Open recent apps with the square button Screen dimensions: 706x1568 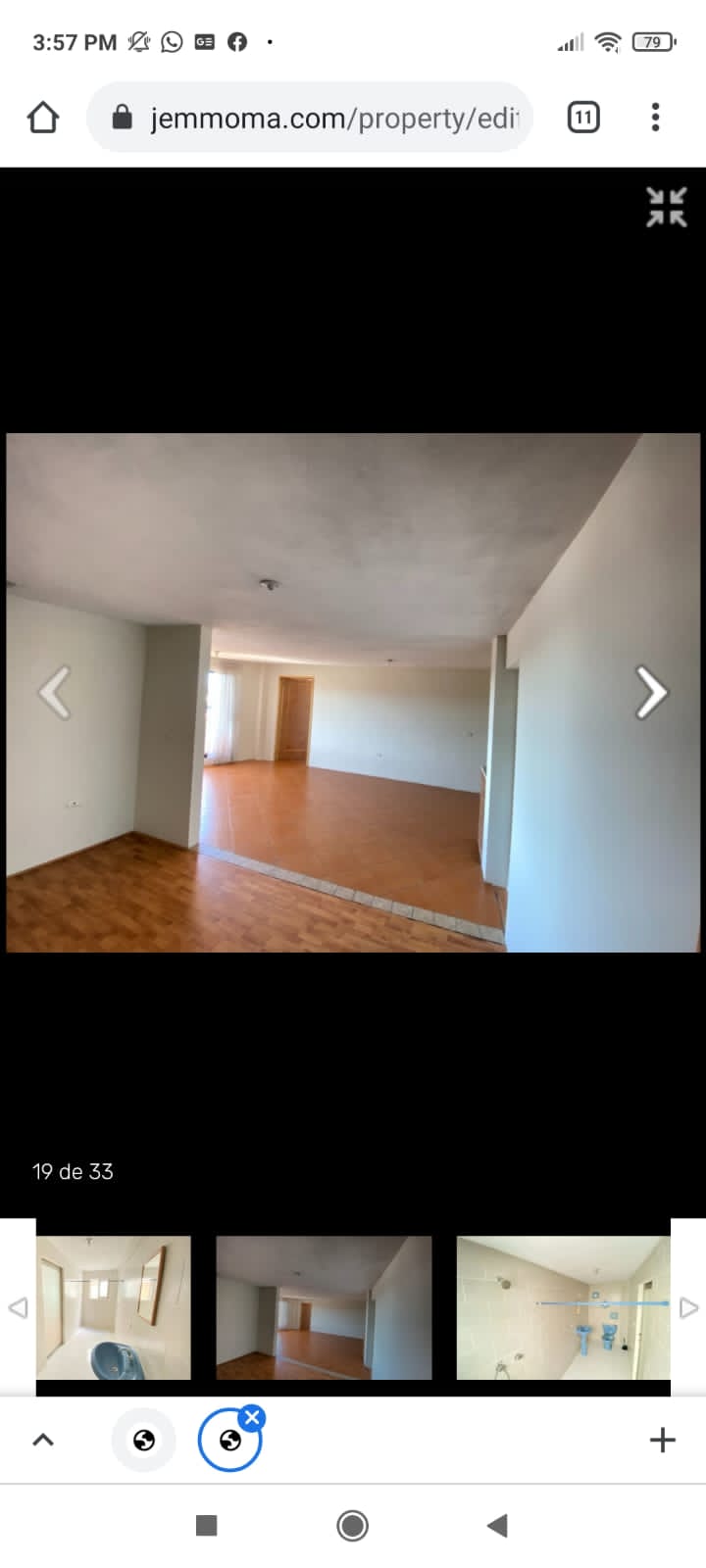pyautogui.click(x=206, y=1525)
